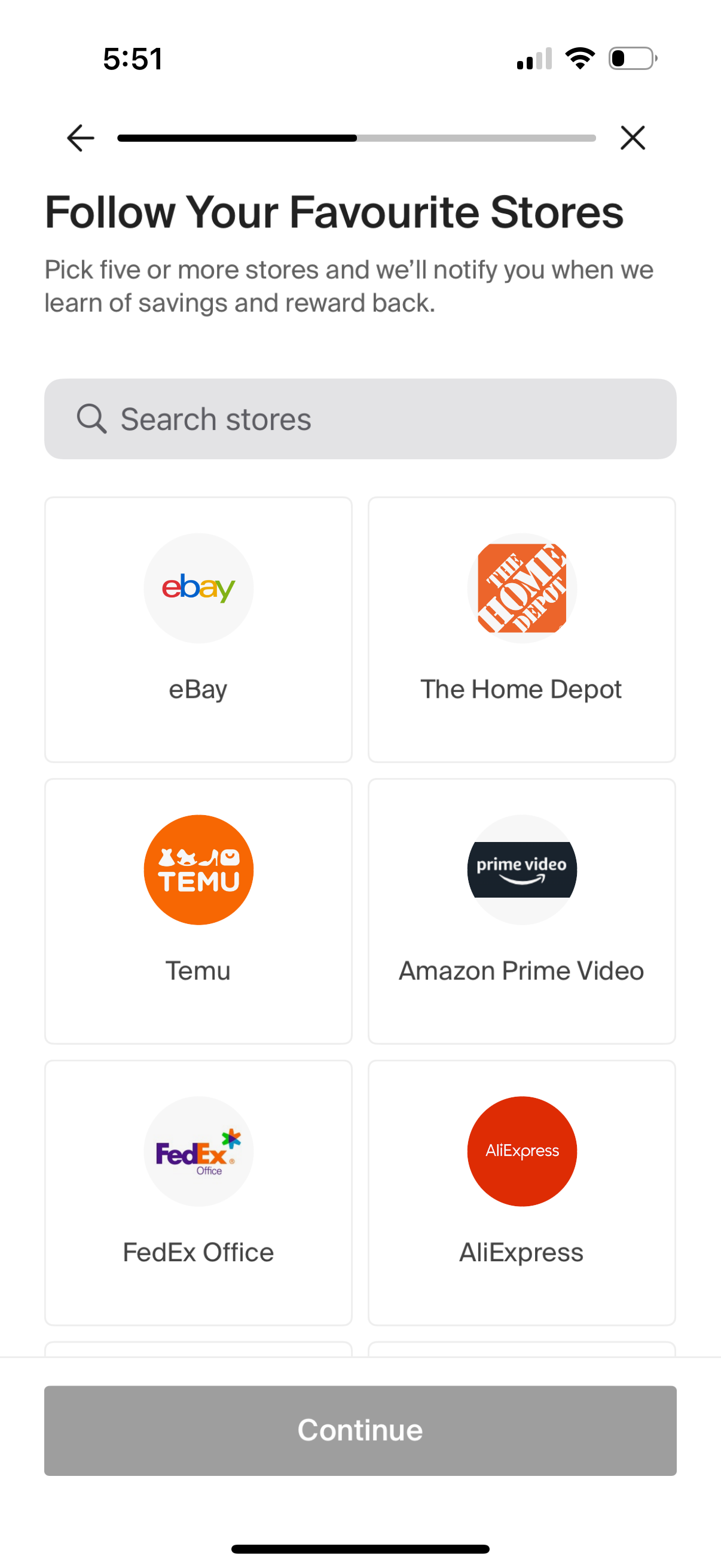721x1568 pixels.
Task: Go back with the arrow icon
Action: tap(80, 138)
